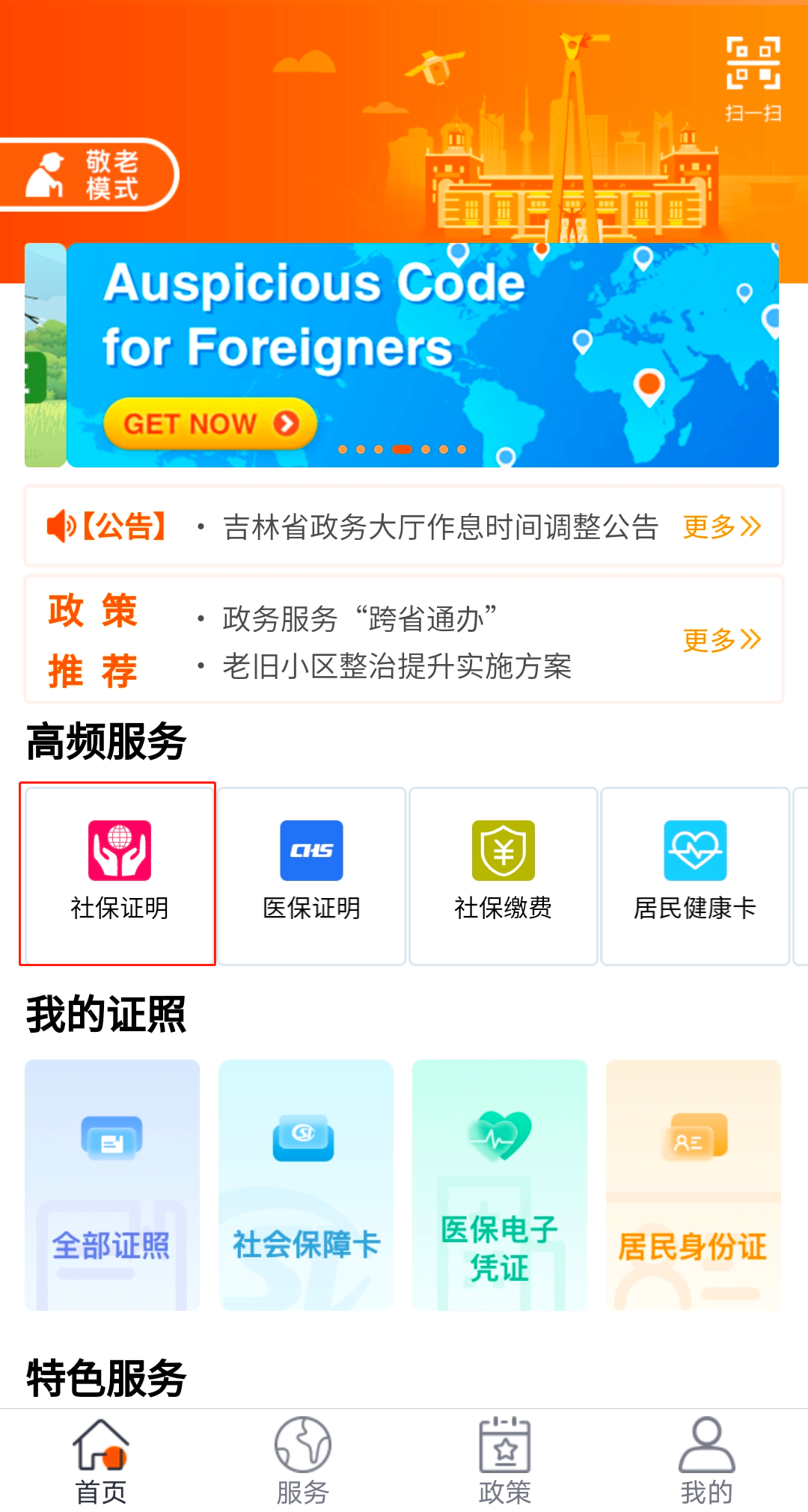Go to the 首页 home tab
Viewport: 808px width, 1512px height.
pos(100,1460)
